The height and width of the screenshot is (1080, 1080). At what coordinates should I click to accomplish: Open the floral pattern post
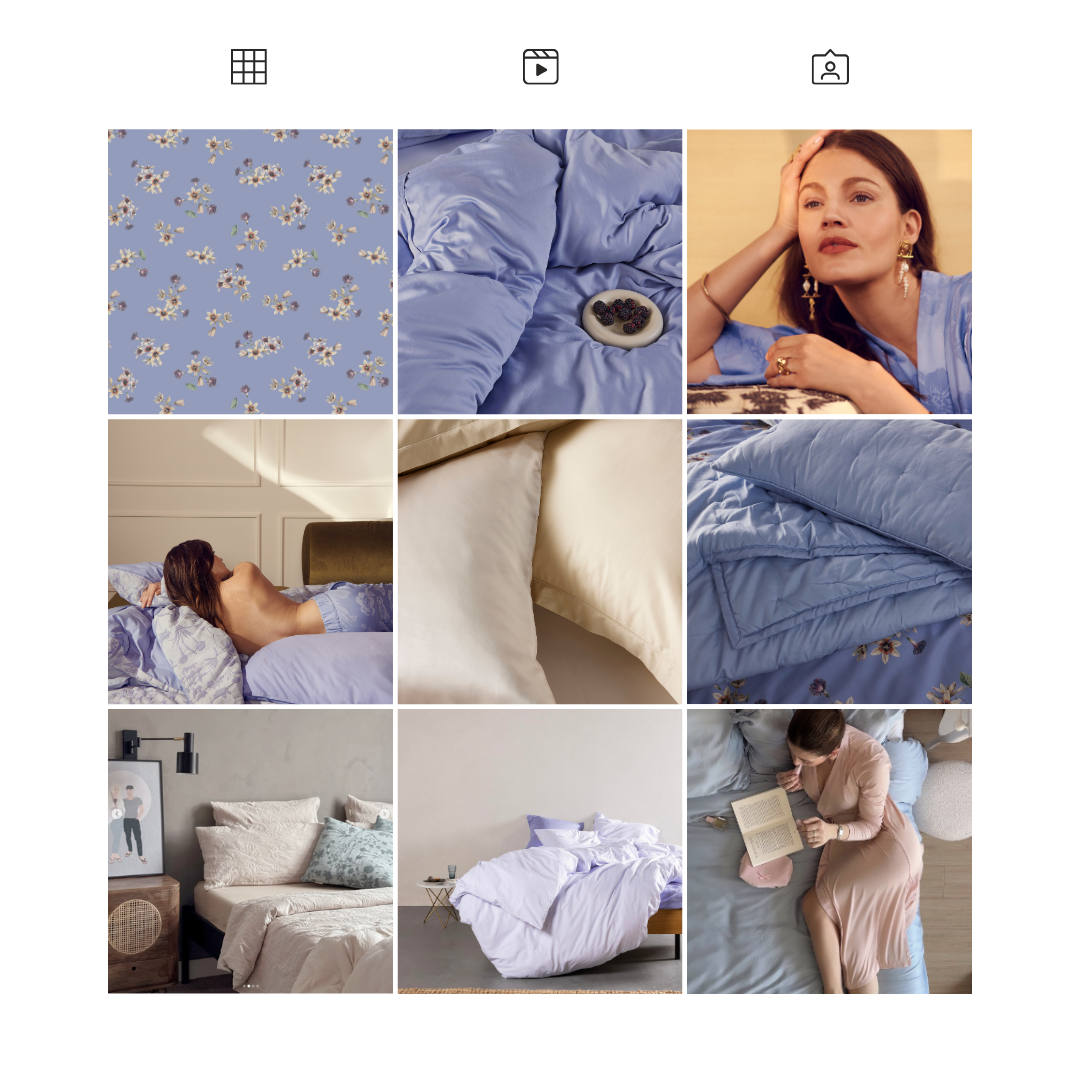point(250,271)
